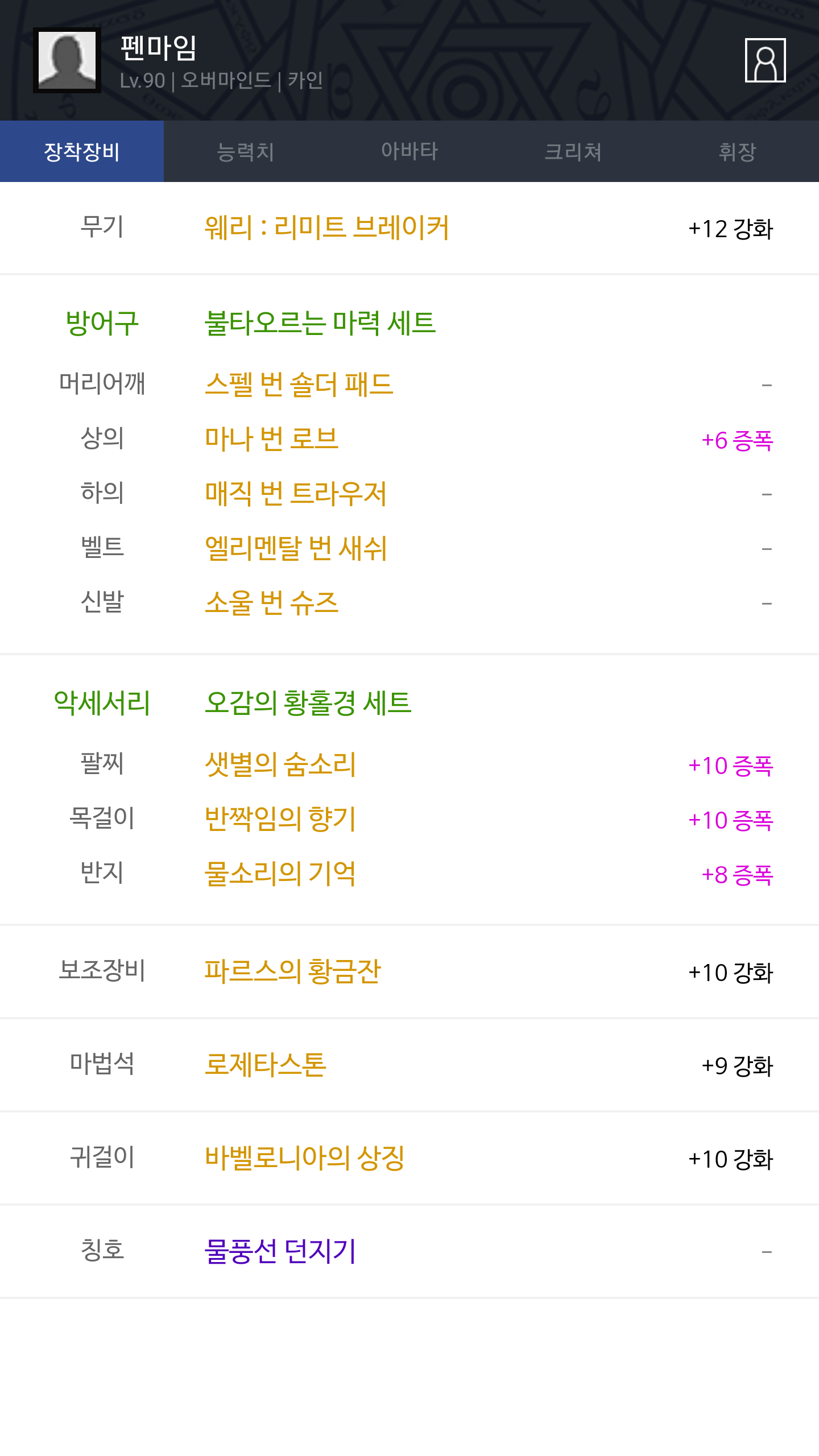View the 샛별의 숨소리 bracelet
Screen dimensions: 819x1456
(280, 764)
